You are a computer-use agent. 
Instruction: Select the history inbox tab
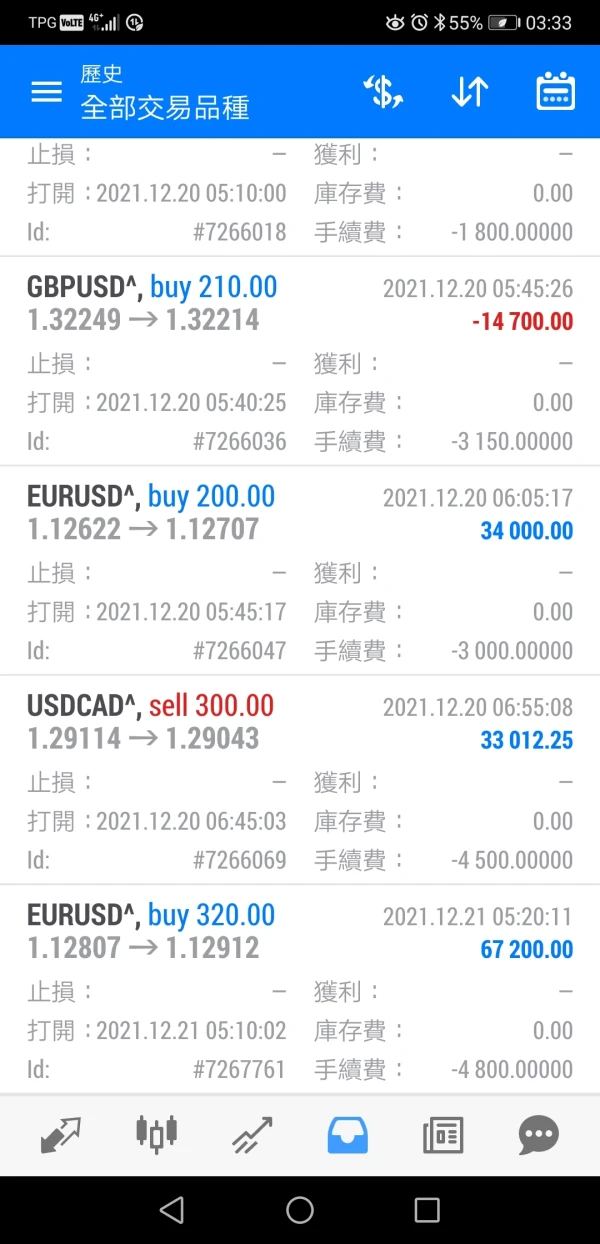(348, 1134)
